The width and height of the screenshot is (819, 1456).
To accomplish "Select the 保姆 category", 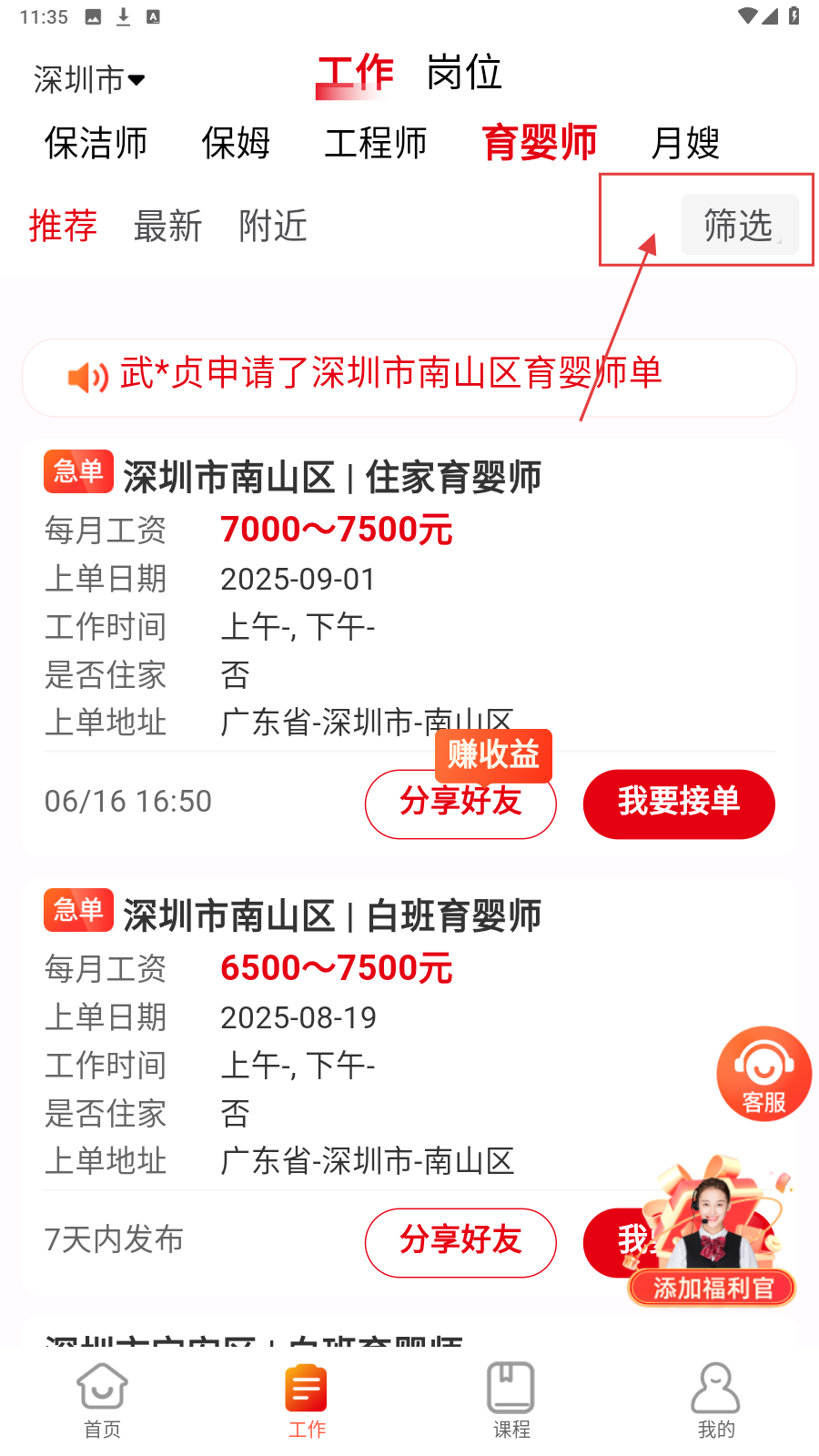I will click(236, 144).
